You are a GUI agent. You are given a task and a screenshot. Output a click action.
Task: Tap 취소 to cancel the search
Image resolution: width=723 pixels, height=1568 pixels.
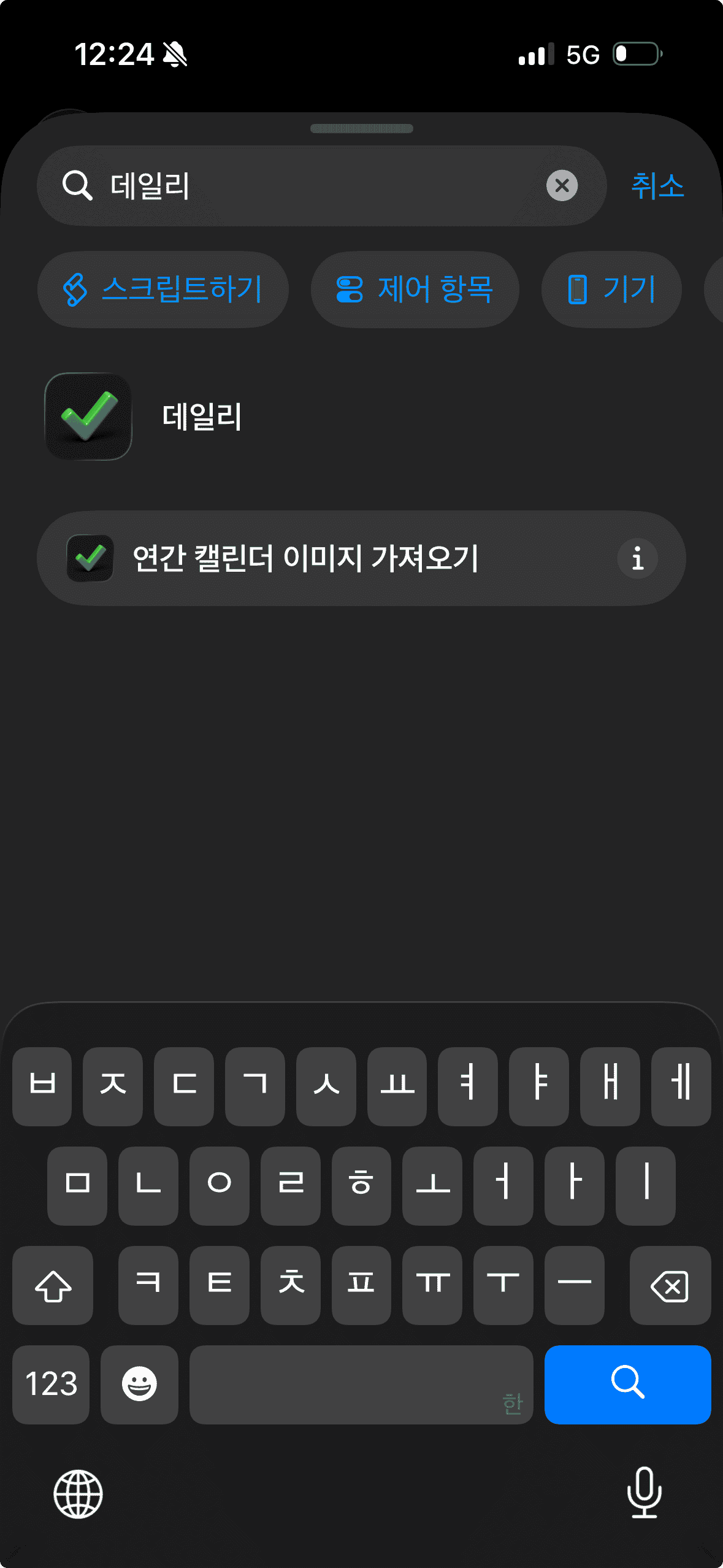click(x=658, y=187)
